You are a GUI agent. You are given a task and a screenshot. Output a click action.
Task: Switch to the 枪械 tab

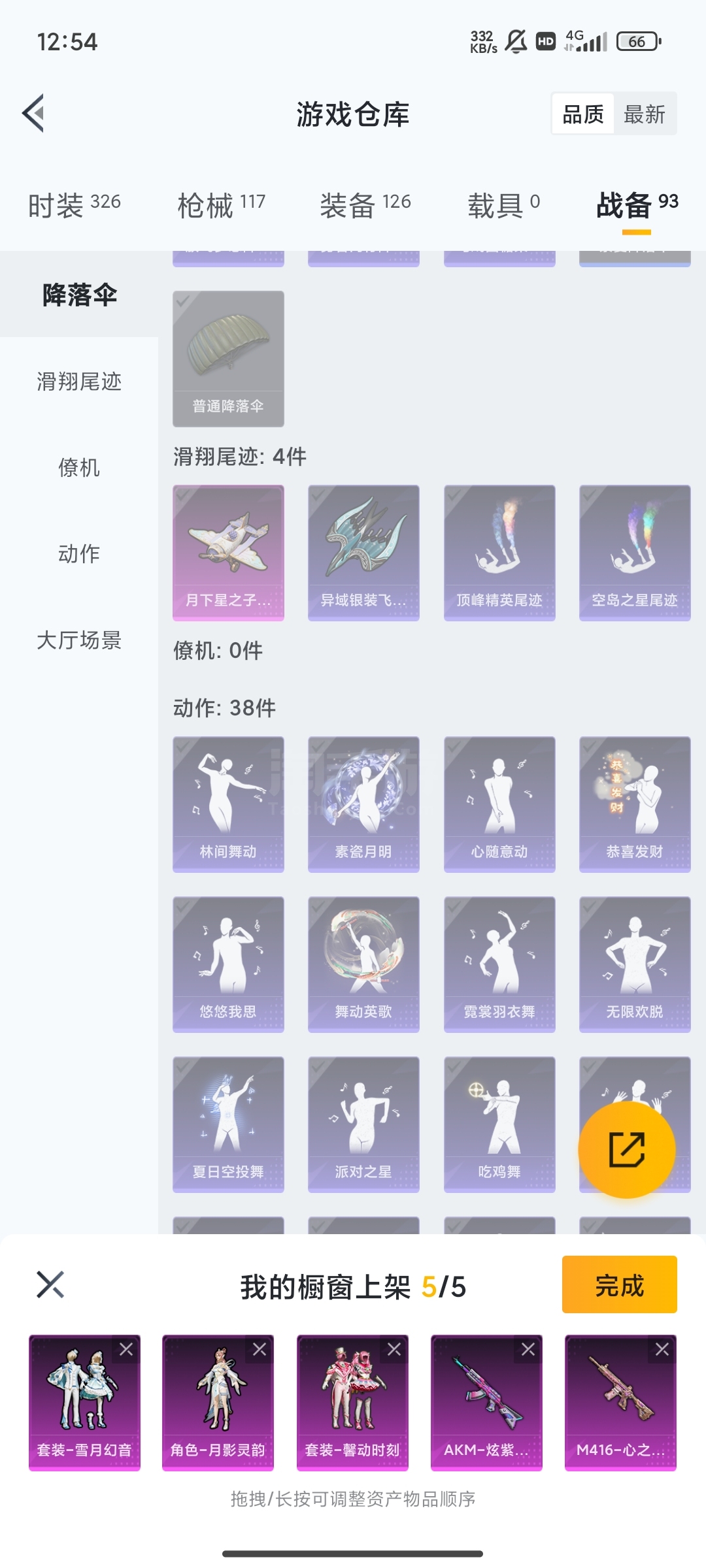click(x=221, y=205)
